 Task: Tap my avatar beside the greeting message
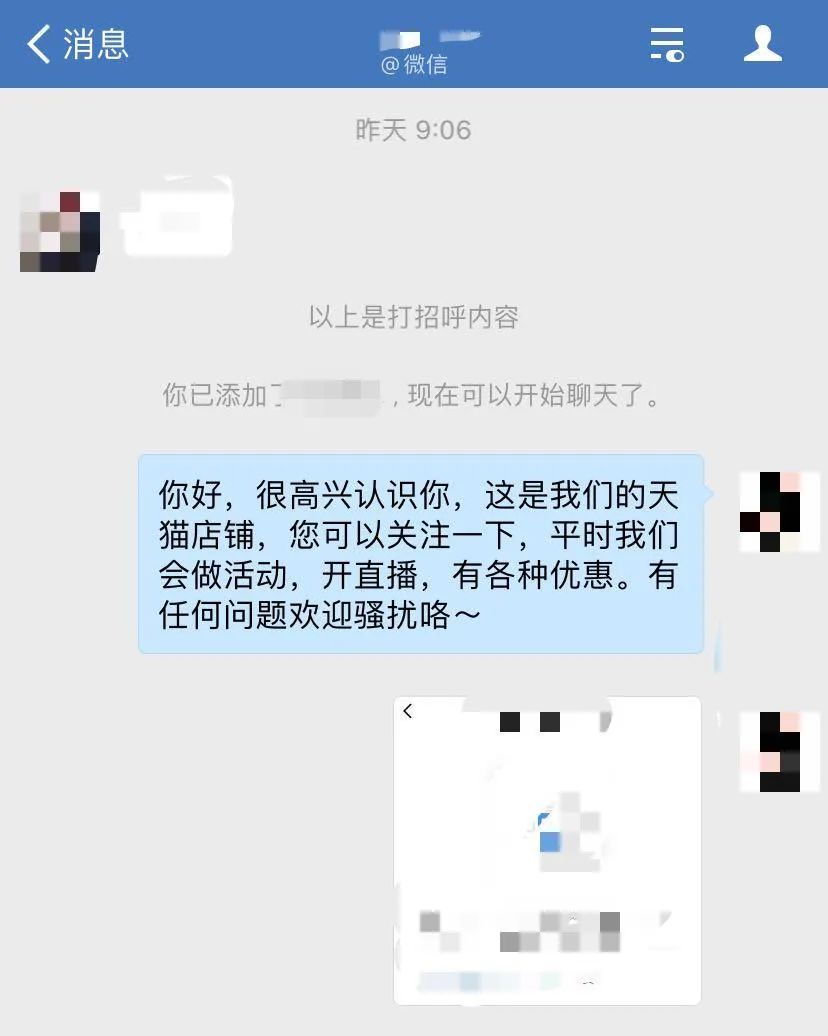(770, 512)
